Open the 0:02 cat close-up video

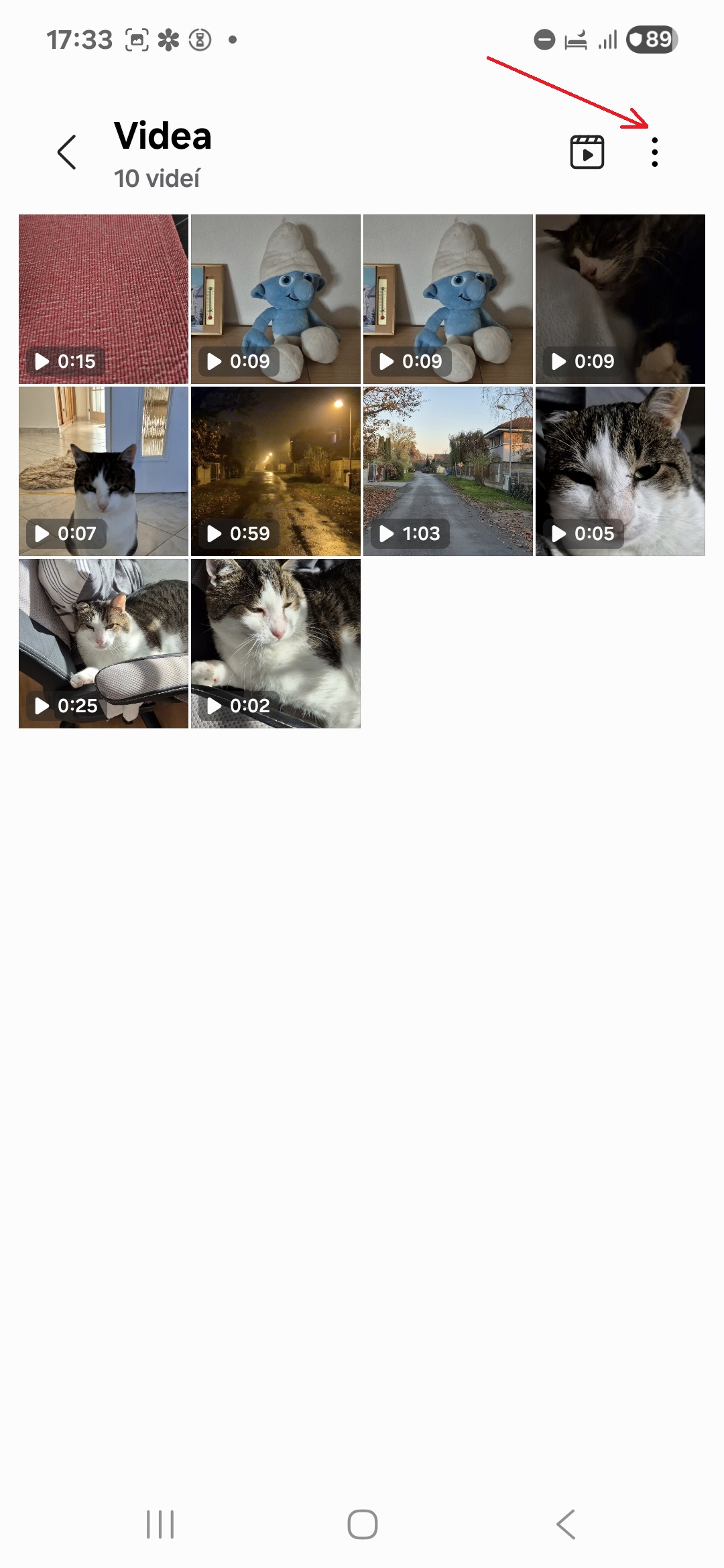click(x=276, y=643)
